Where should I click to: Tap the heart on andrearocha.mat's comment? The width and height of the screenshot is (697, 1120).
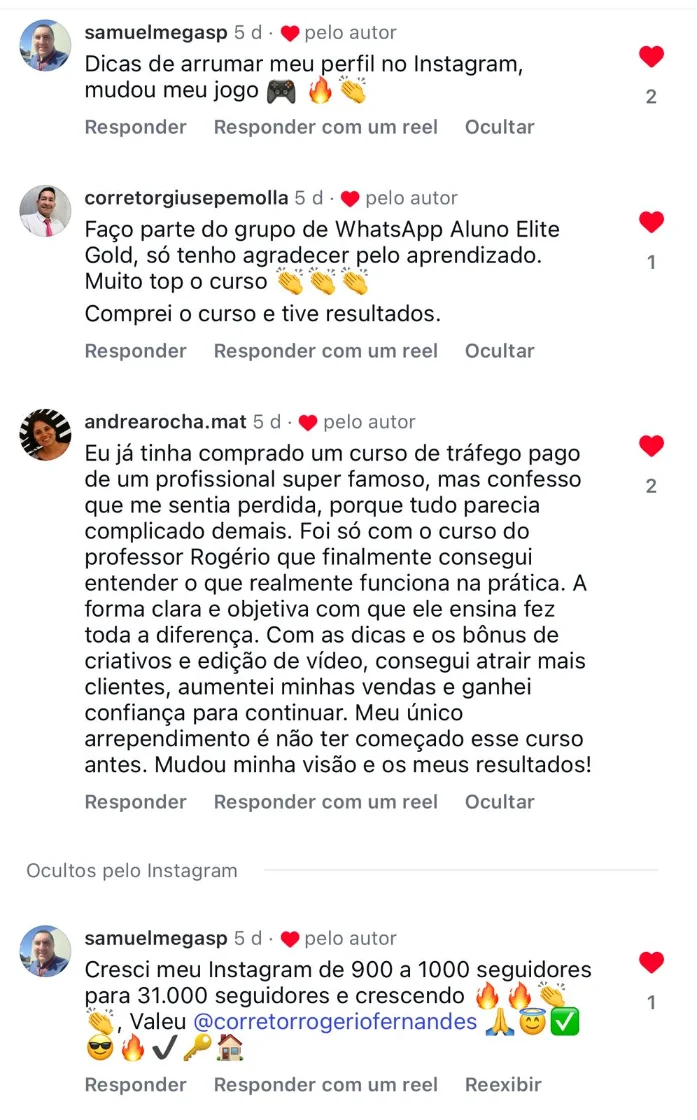click(651, 446)
